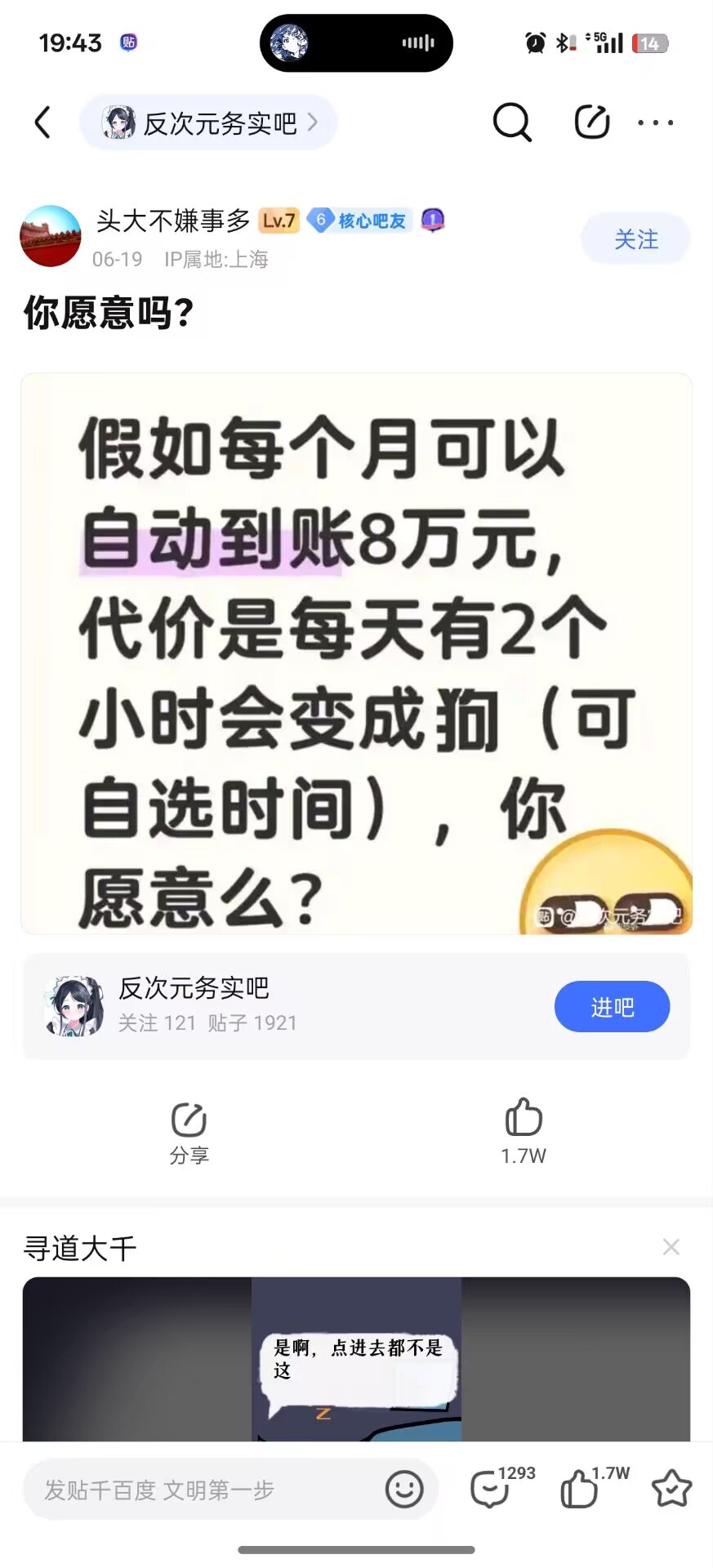
Task: Like the post showing 1.7W below image
Action: (524, 1129)
